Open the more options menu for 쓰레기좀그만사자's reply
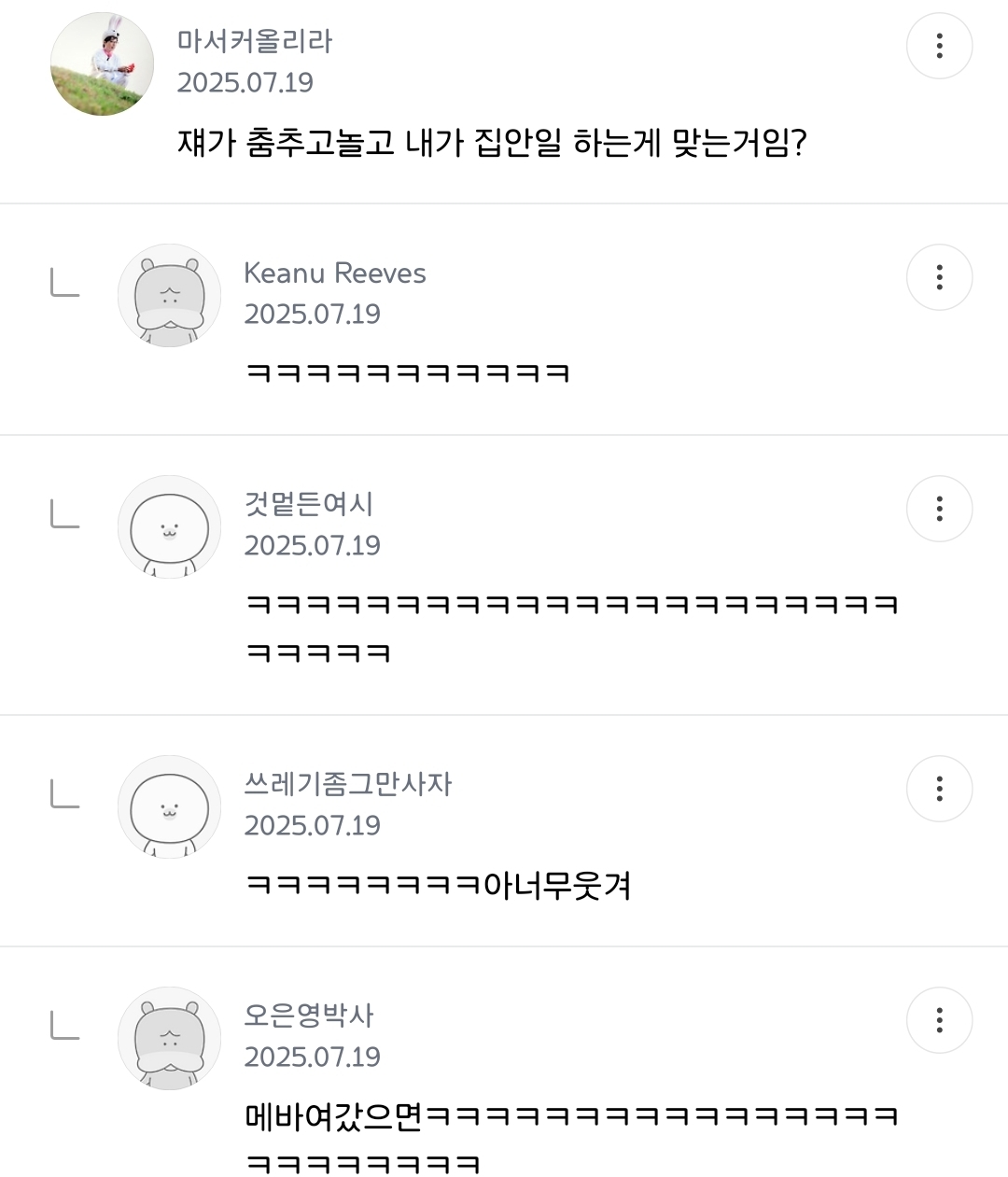1008x1177 pixels. click(x=939, y=789)
